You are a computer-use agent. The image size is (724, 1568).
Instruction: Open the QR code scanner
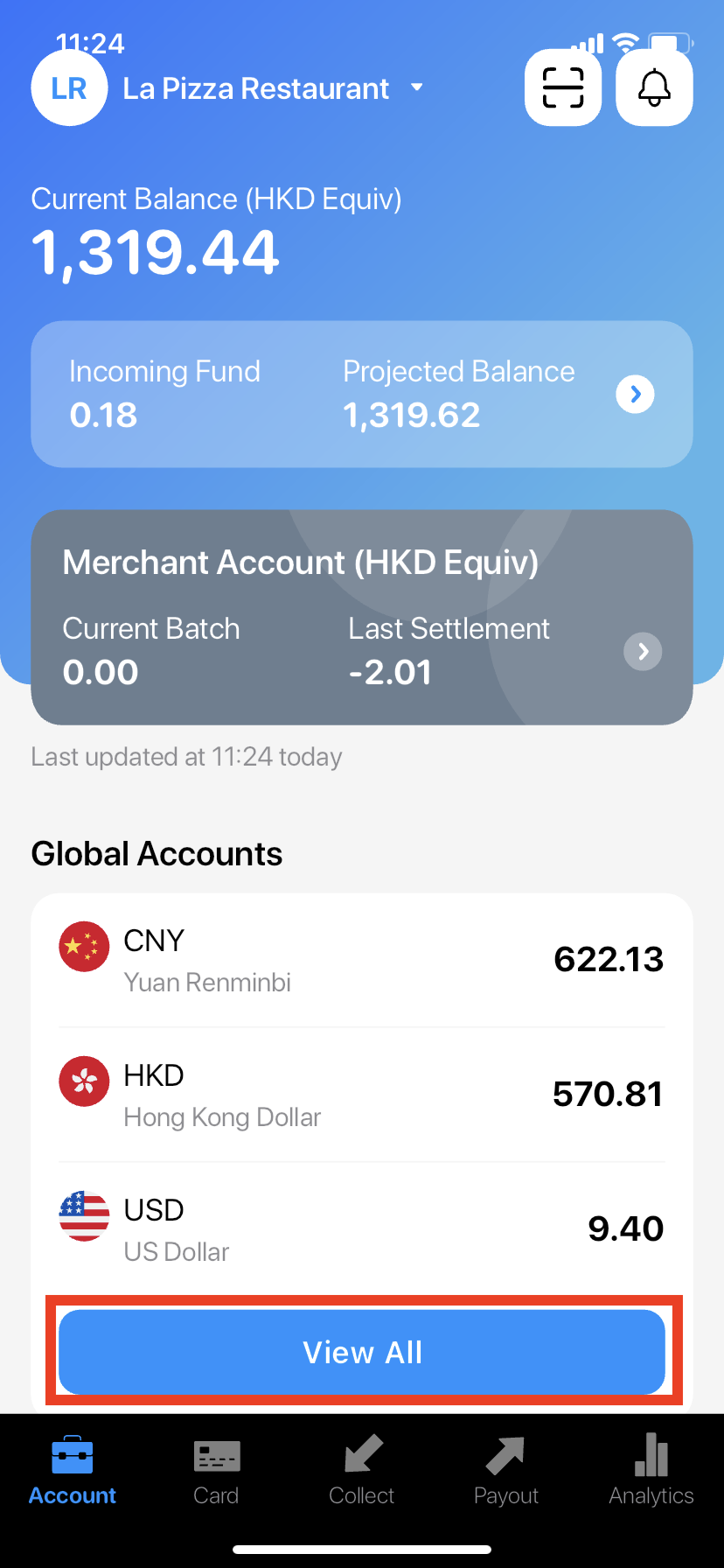[563, 87]
